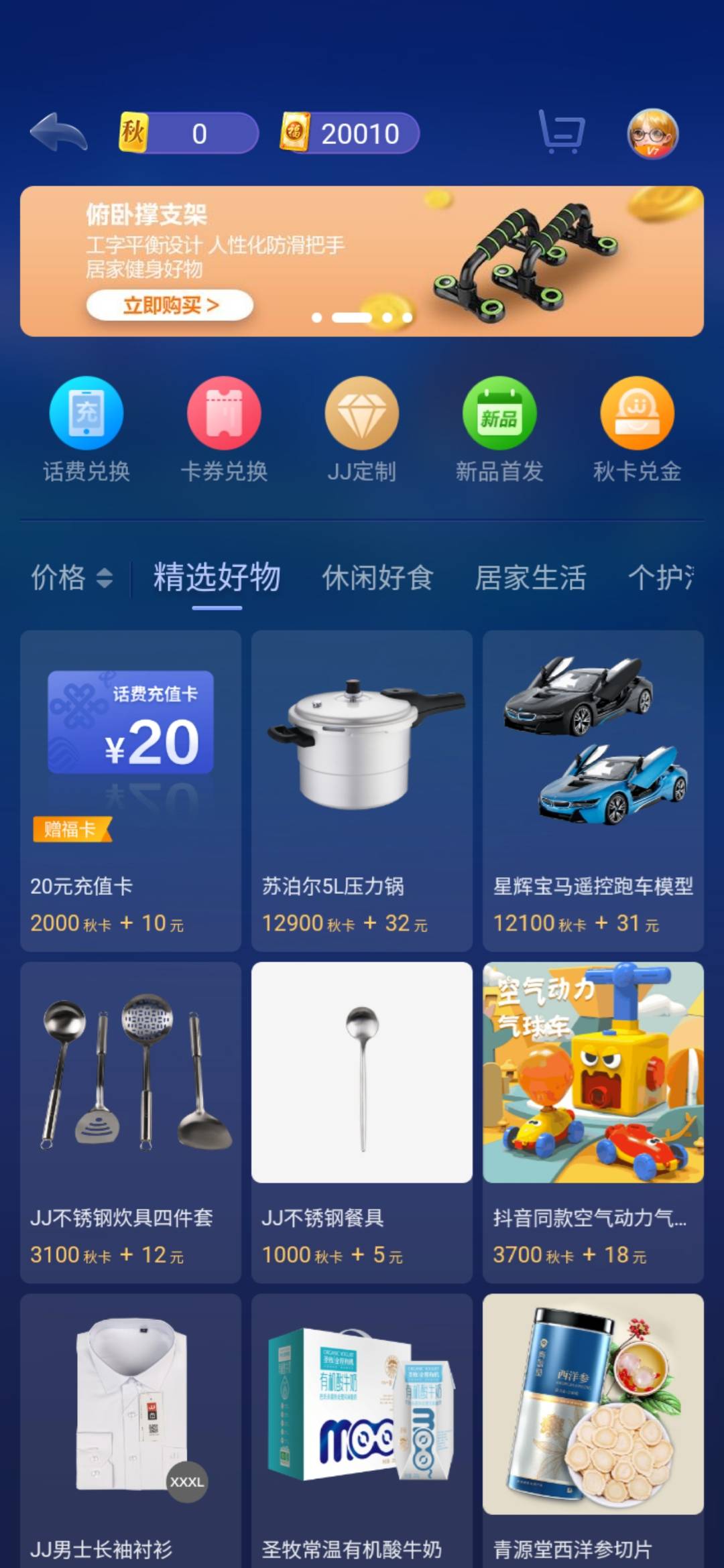Open the 话费兑换 recharge icon
724x1568 pixels.
(86, 414)
